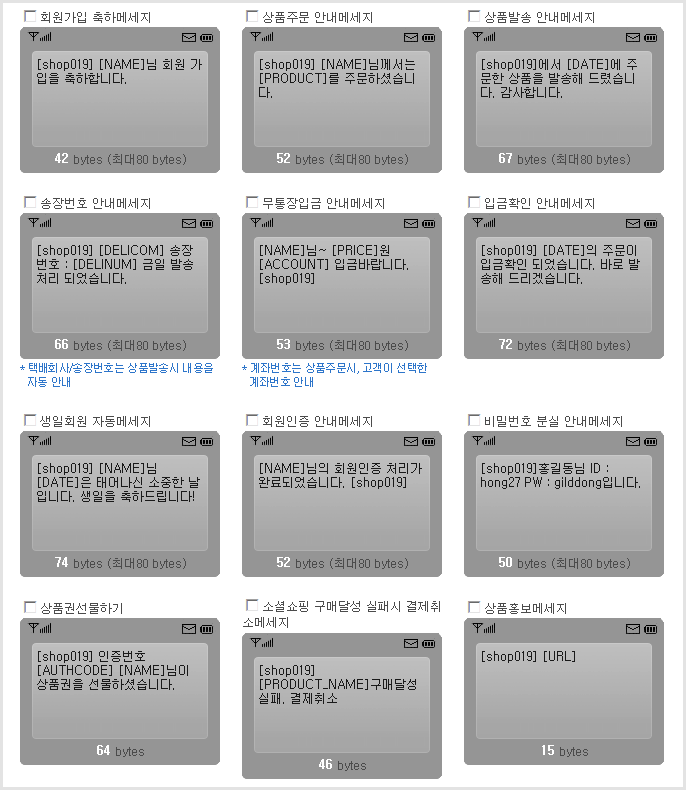The width and height of the screenshot is (686, 790).
Task: Focus the 무통장입금 안내 message text box
Action: (x=341, y=285)
